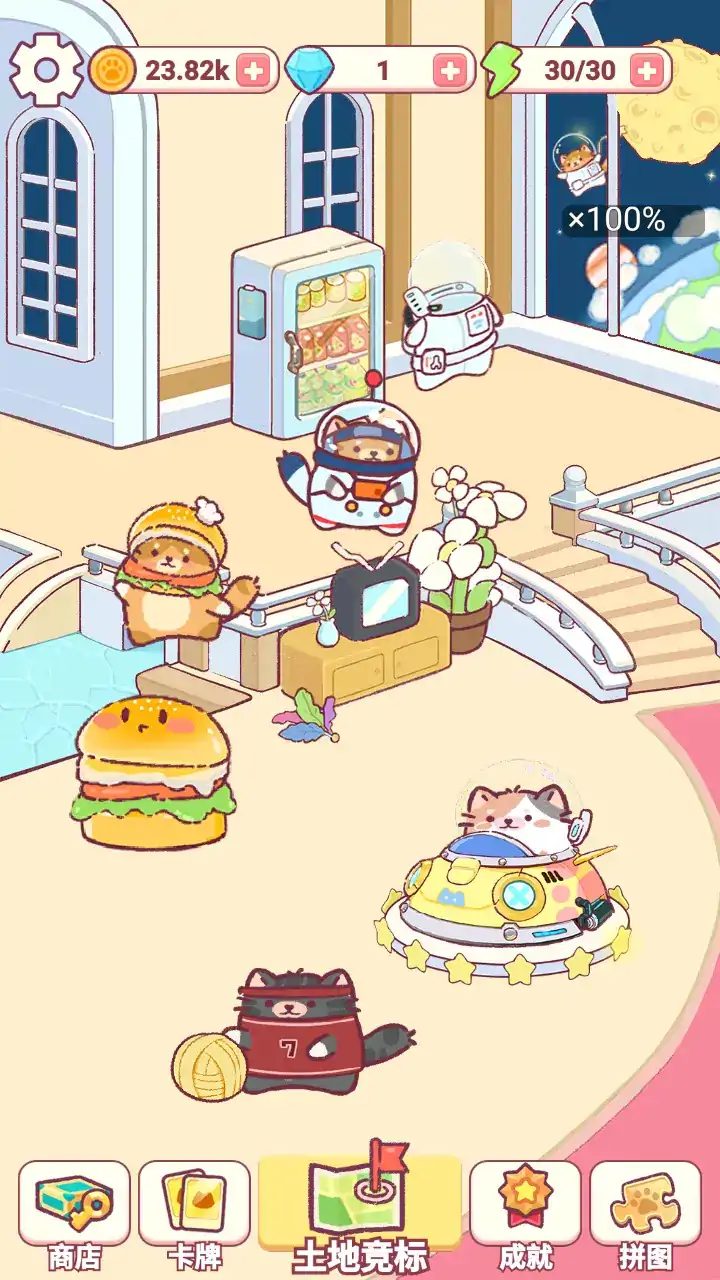
Task: Add more paw coins
Action: (255, 70)
